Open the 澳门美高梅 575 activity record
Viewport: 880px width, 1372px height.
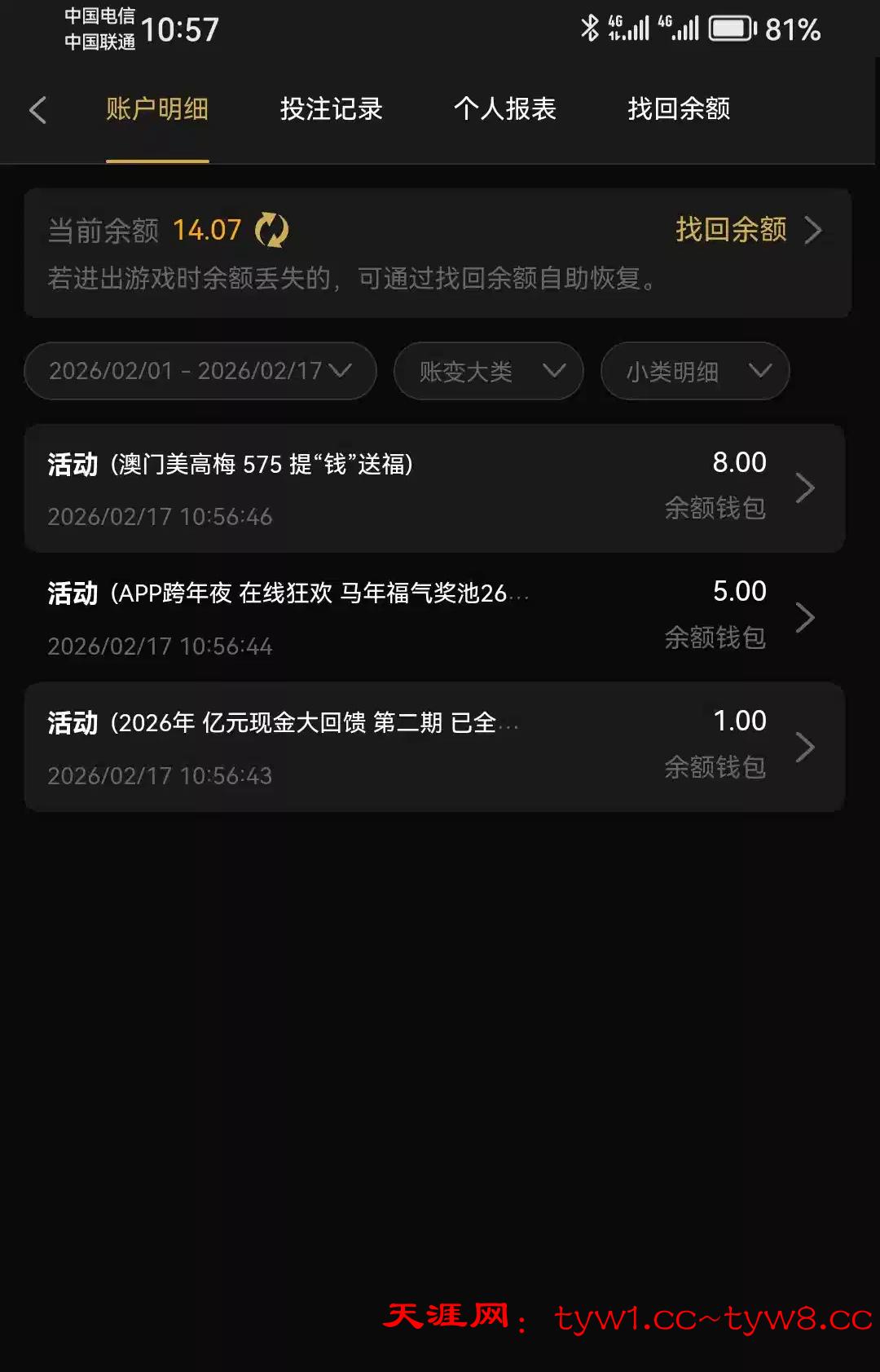point(433,488)
